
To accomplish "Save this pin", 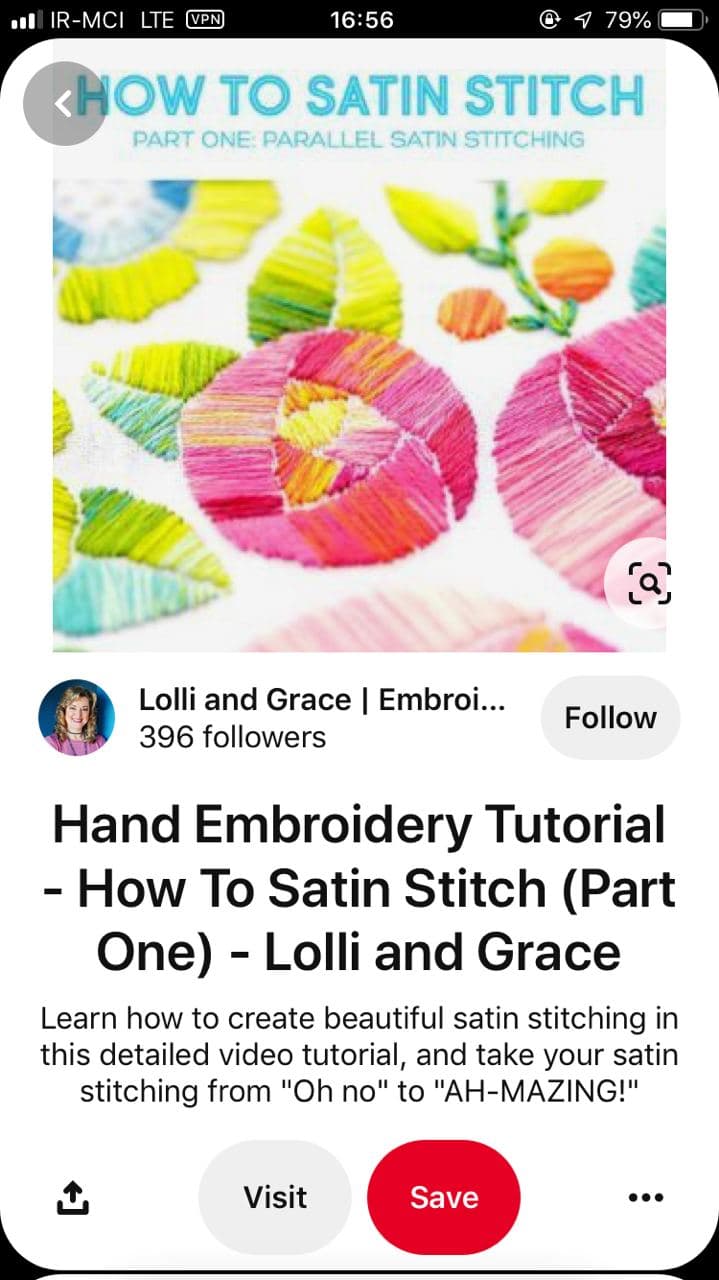I will 444,1197.
